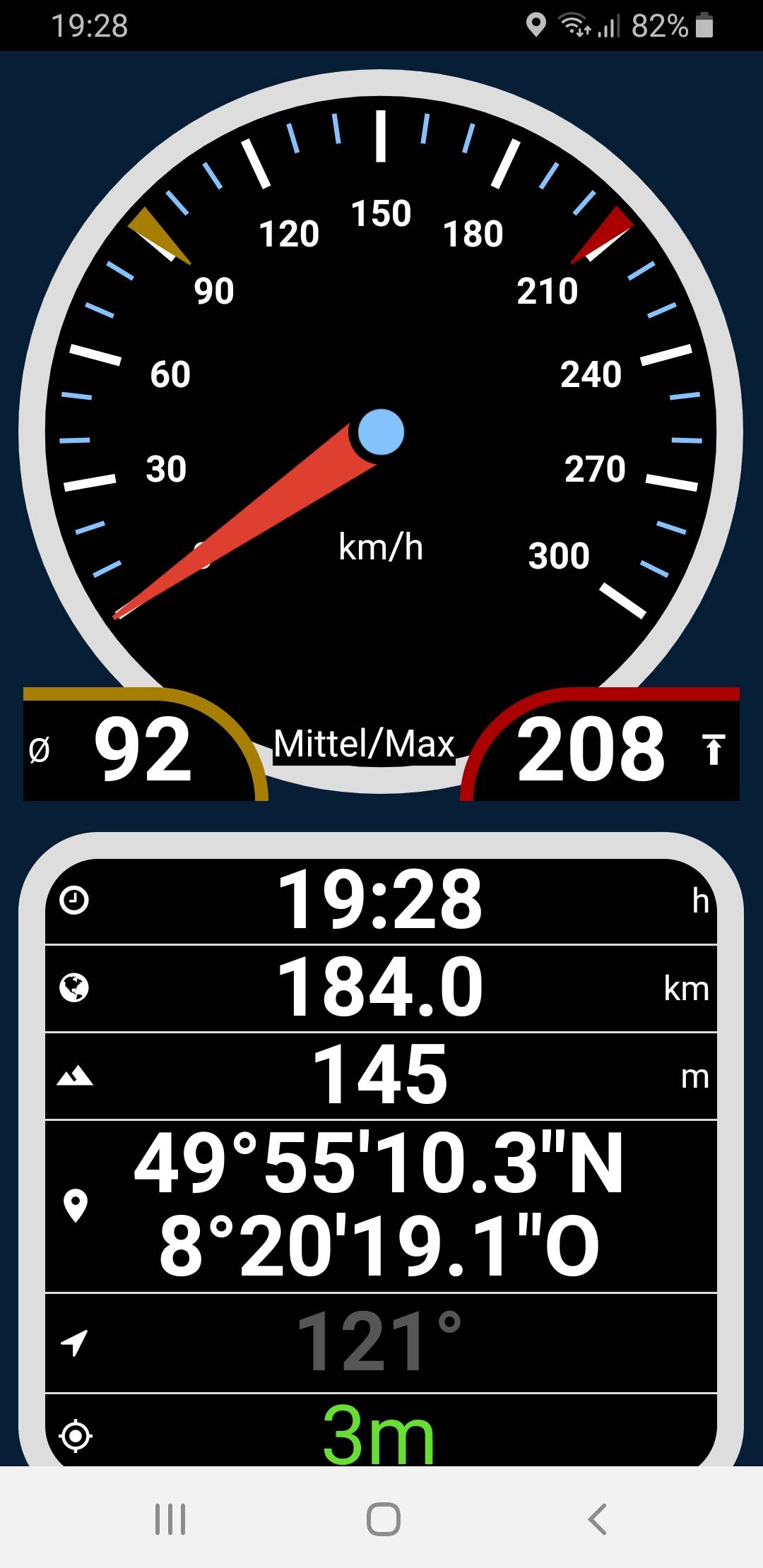Tap the average speed panel showing 92

click(x=145, y=744)
